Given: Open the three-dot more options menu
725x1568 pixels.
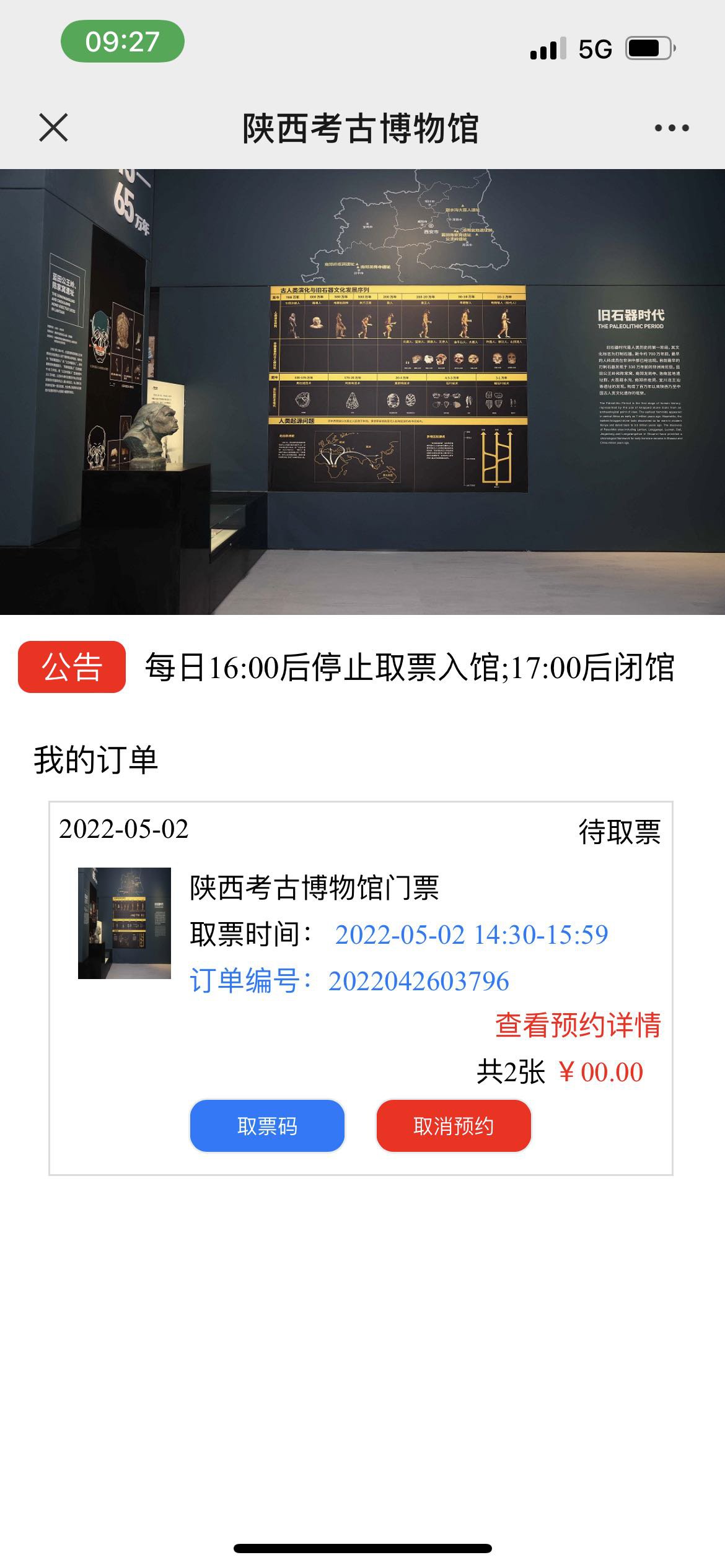Looking at the screenshot, I should pos(672,128).
